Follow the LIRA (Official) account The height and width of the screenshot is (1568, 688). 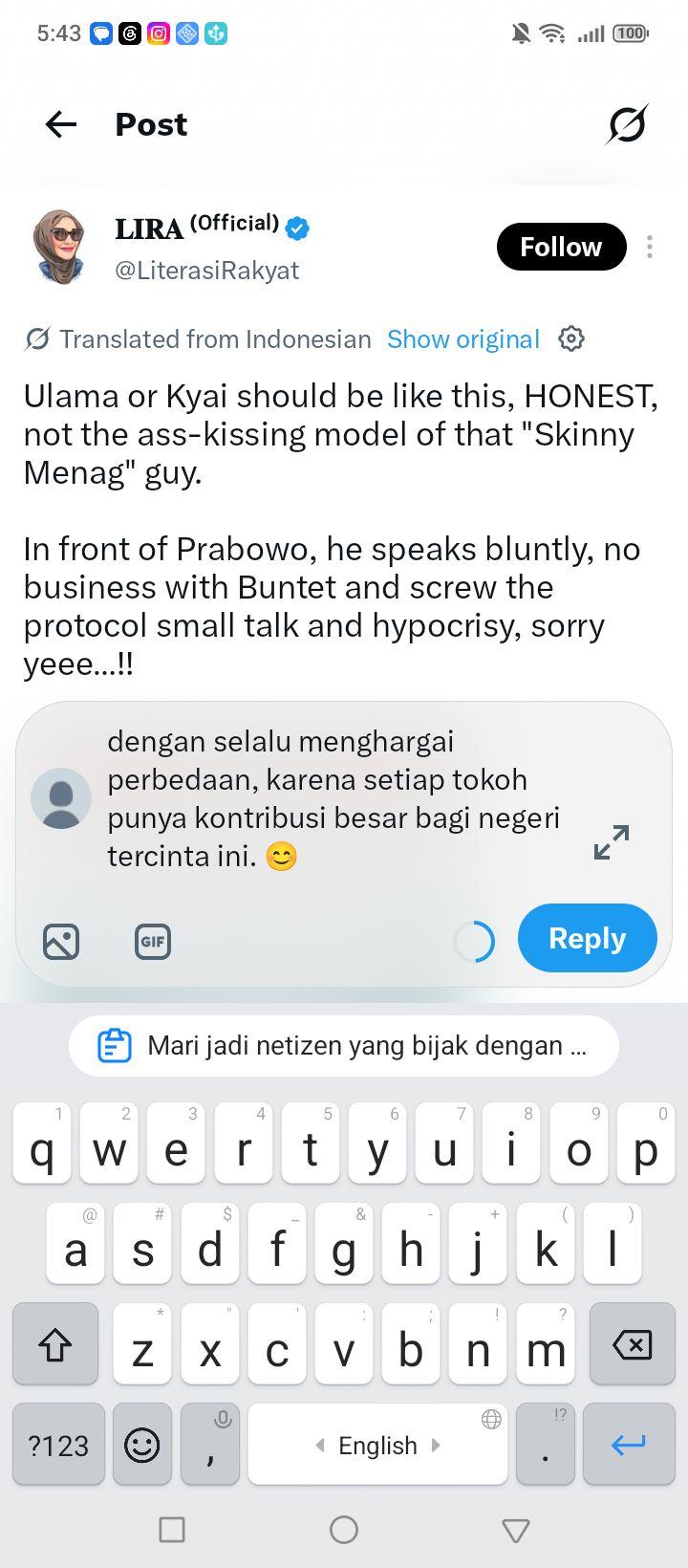click(x=561, y=247)
